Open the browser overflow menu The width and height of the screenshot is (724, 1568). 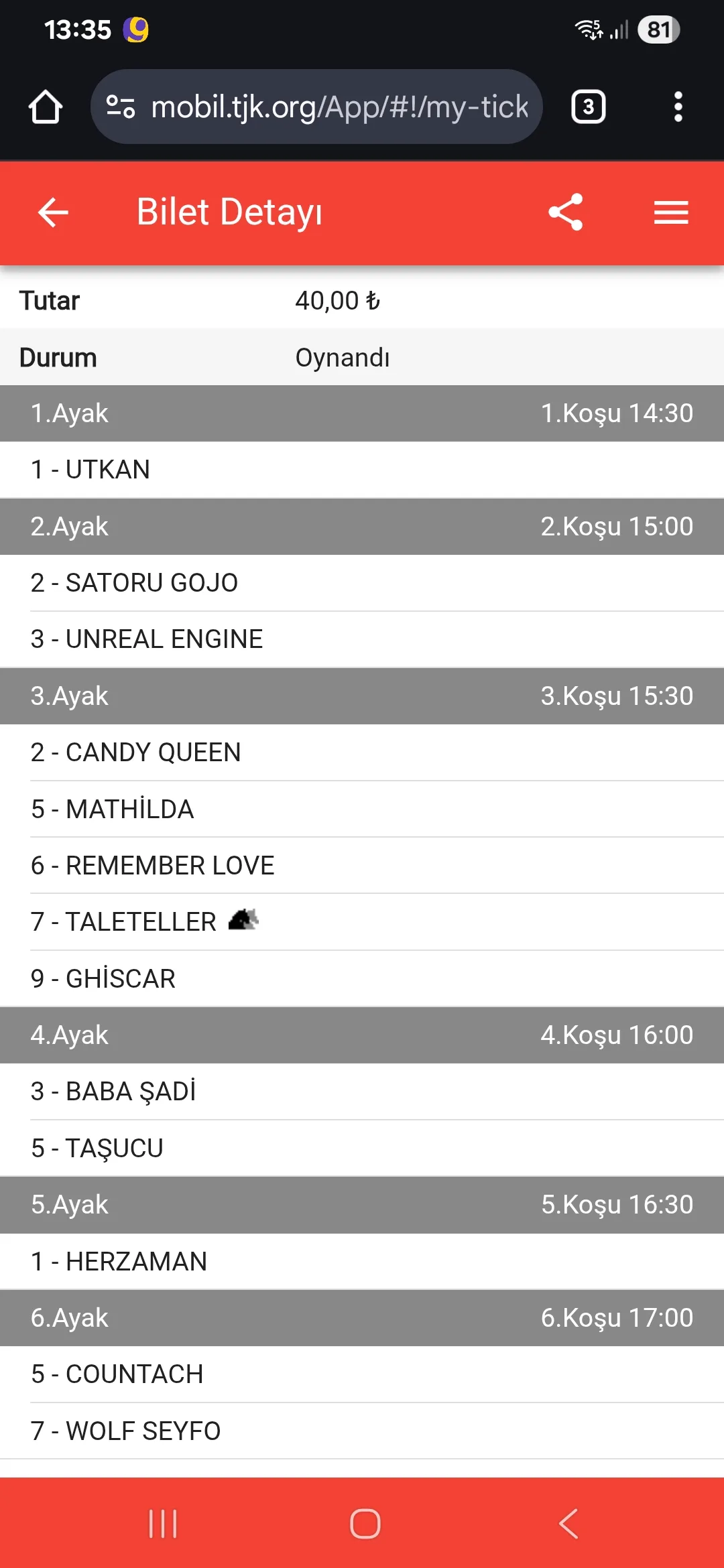(678, 107)
